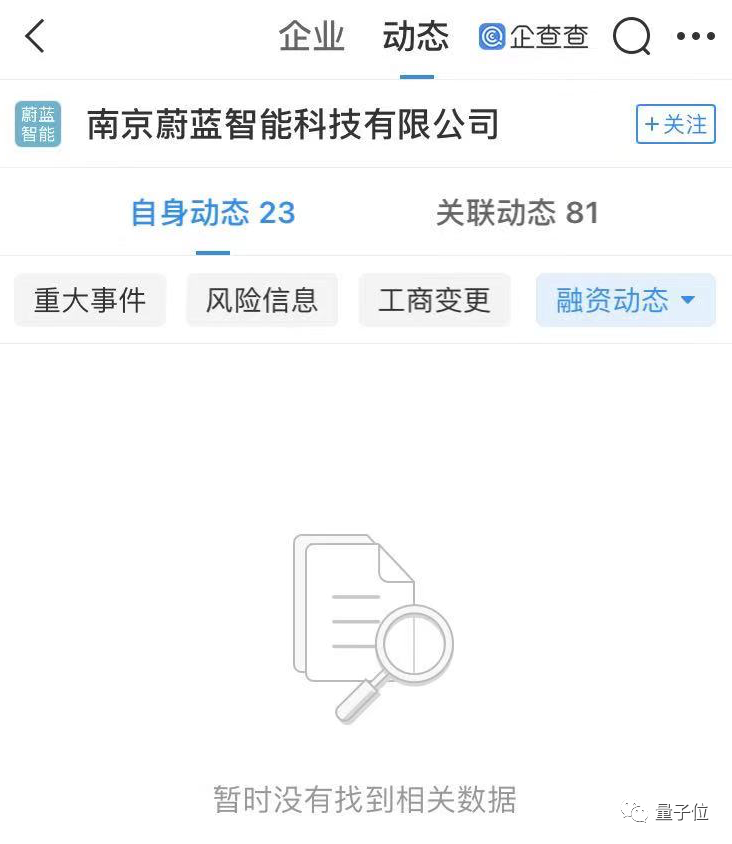Filter by 重大事件 chip
The image size is (732, 844).
tap(90, 300)
